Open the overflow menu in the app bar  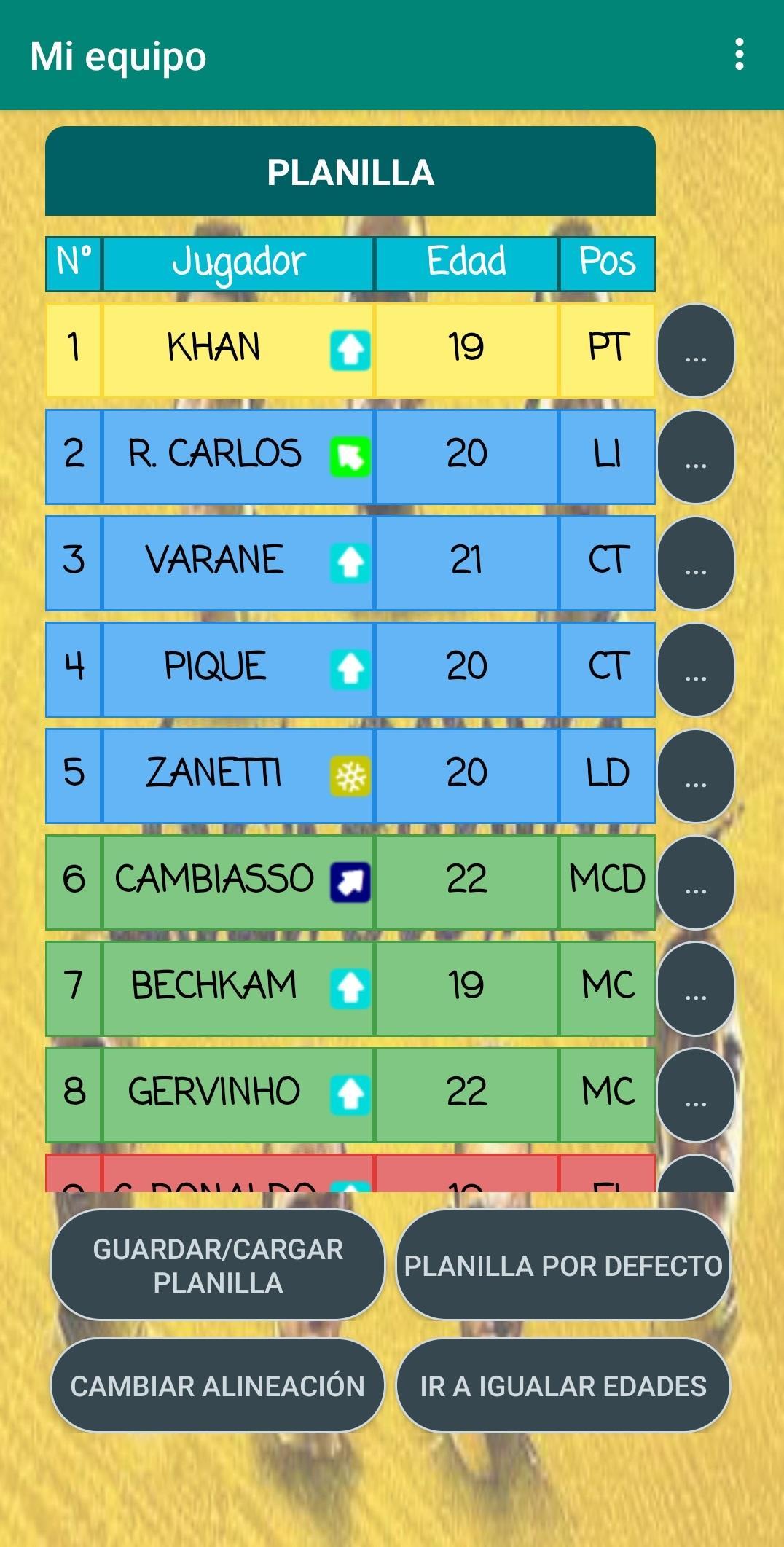(x=739, y=55)
